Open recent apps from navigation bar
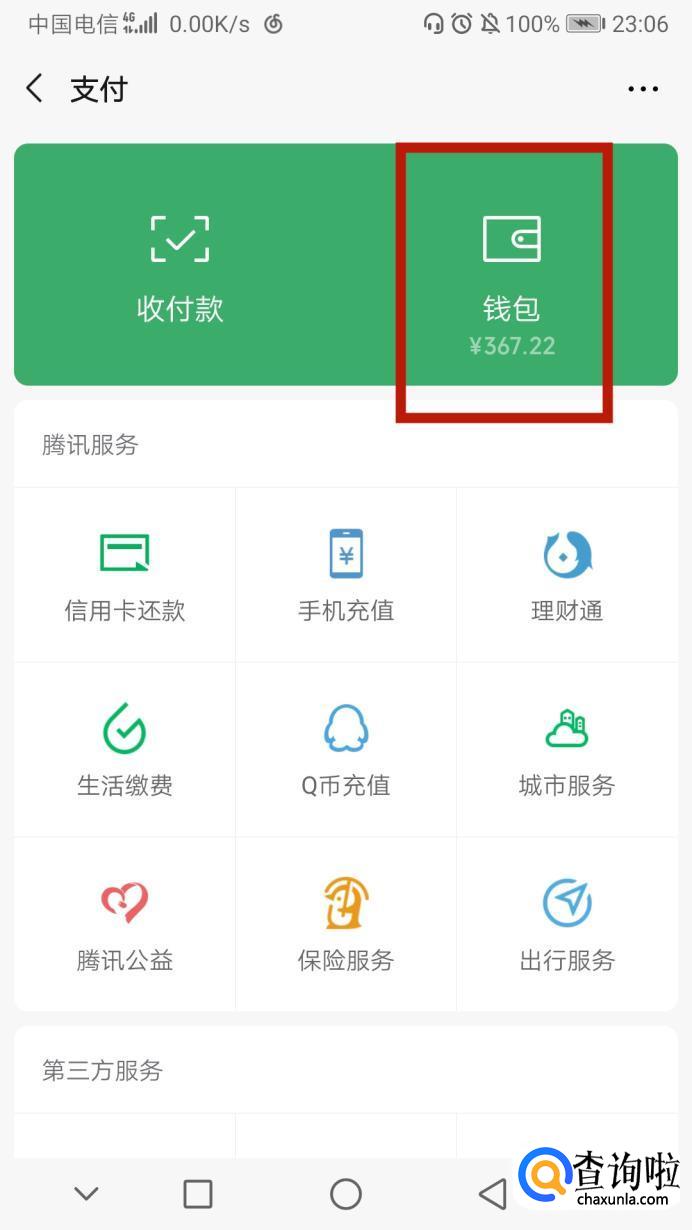Image resolution: width=692 pixels, height=1230 pixels. coord(198,1193)
